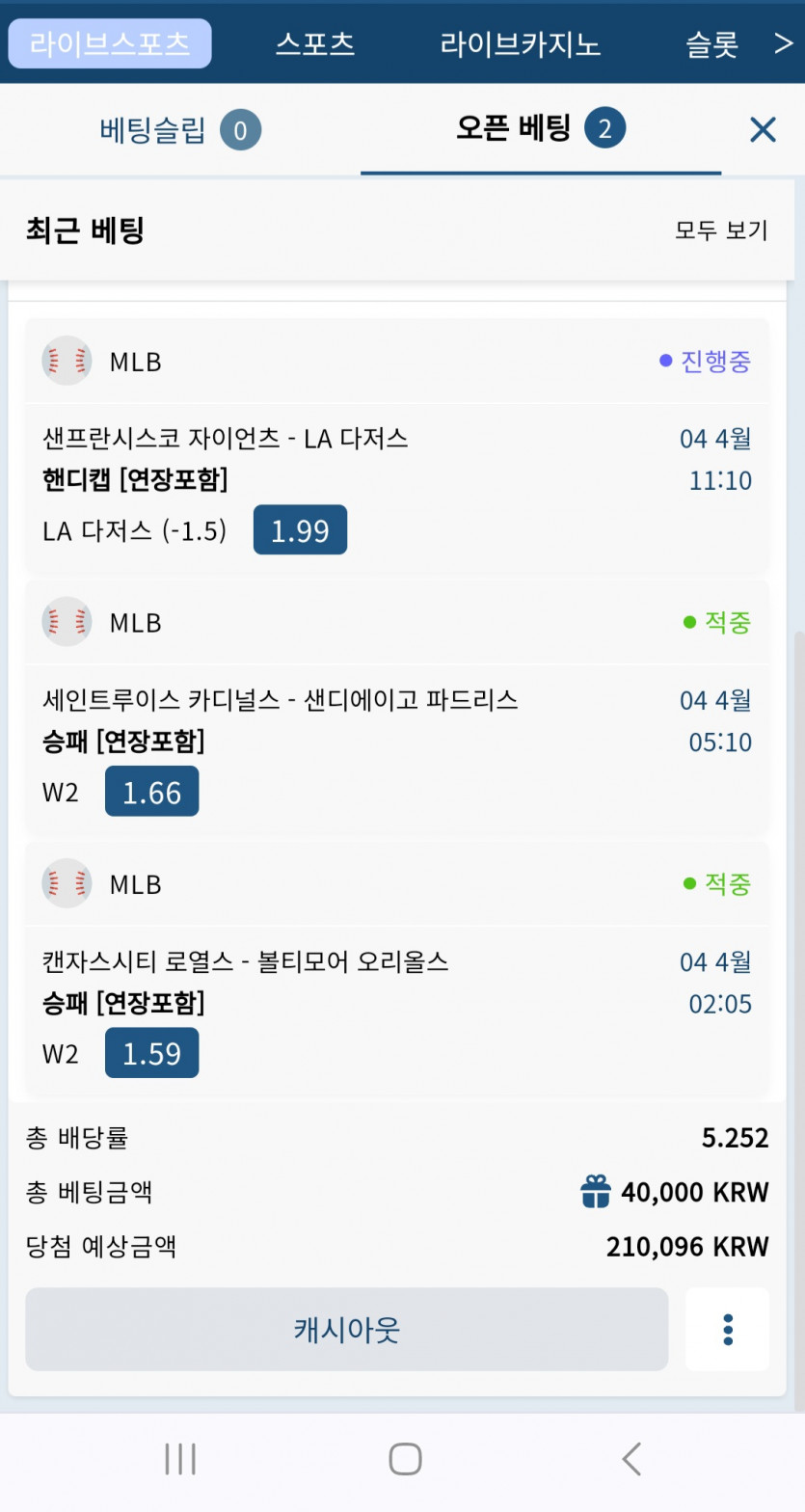Image resolution: width=805 pixels, height=1512 pixels.
Task: Switch to the 라이브스포츠 tab
Action: (110, 44)
